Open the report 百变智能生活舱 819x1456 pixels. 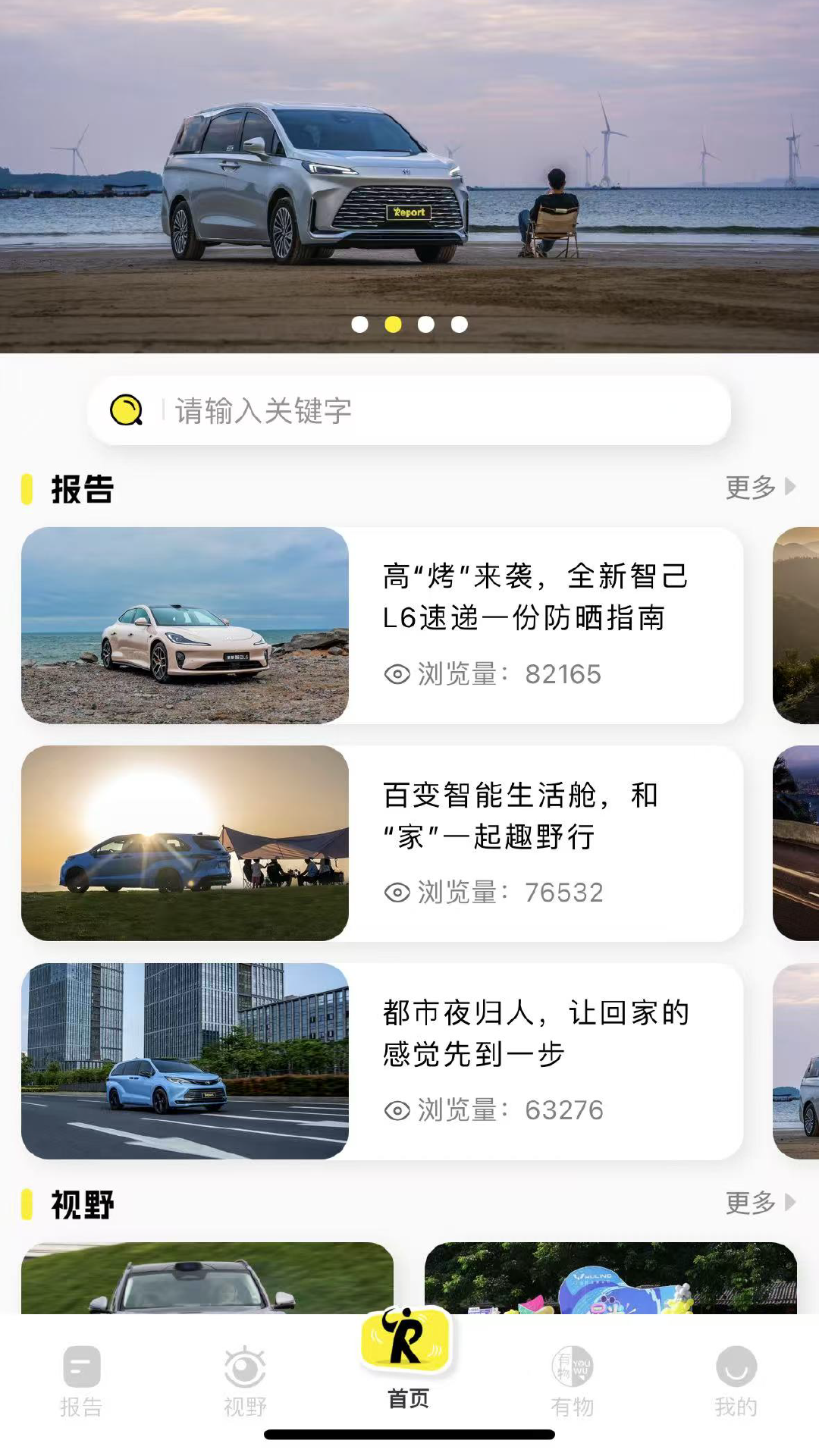(x=382, y=843)
